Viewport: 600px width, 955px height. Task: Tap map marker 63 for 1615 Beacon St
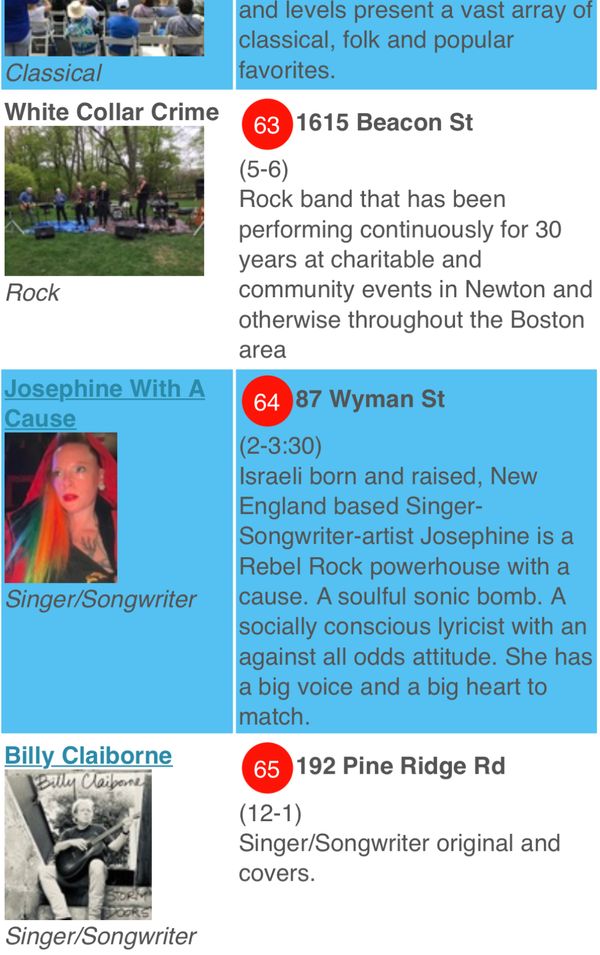267,125
